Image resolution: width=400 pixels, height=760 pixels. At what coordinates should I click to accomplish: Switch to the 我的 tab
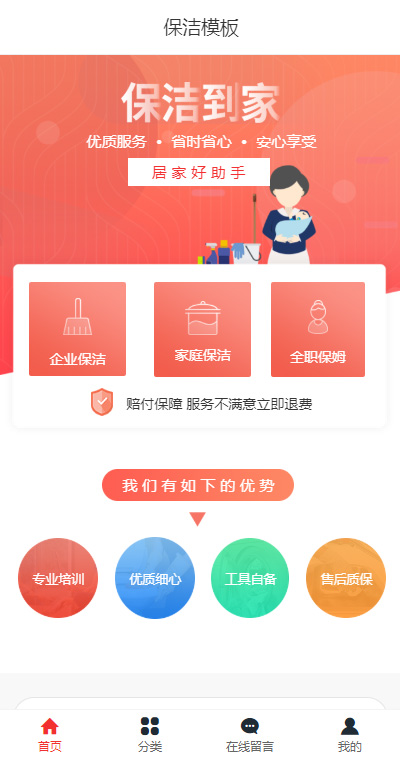point(350,735)
